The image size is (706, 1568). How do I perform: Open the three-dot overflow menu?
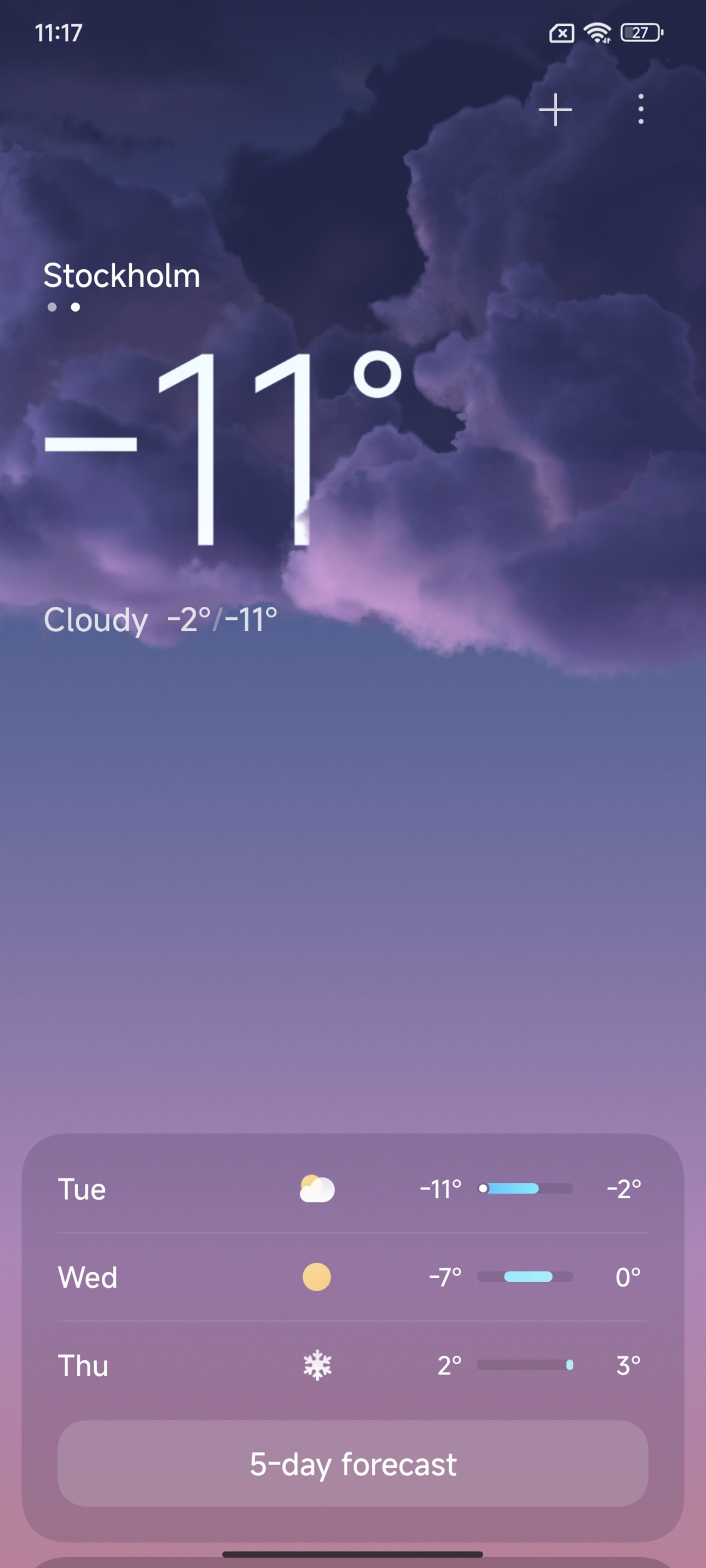coord(640,110)
